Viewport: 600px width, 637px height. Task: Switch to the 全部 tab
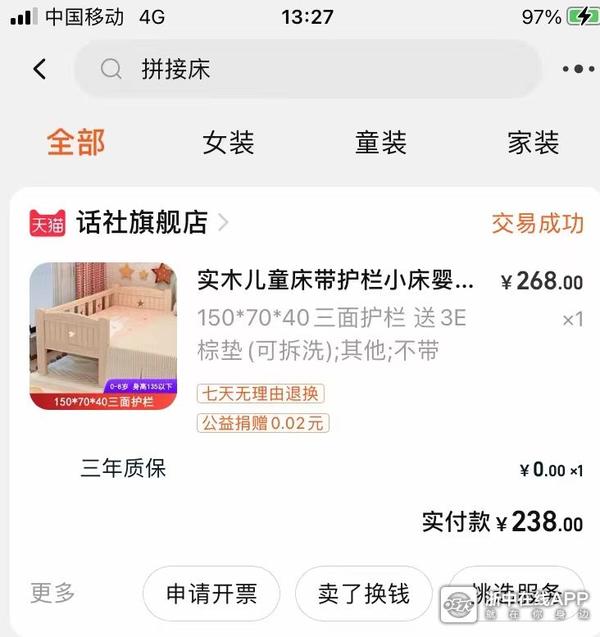coord(75,143)
